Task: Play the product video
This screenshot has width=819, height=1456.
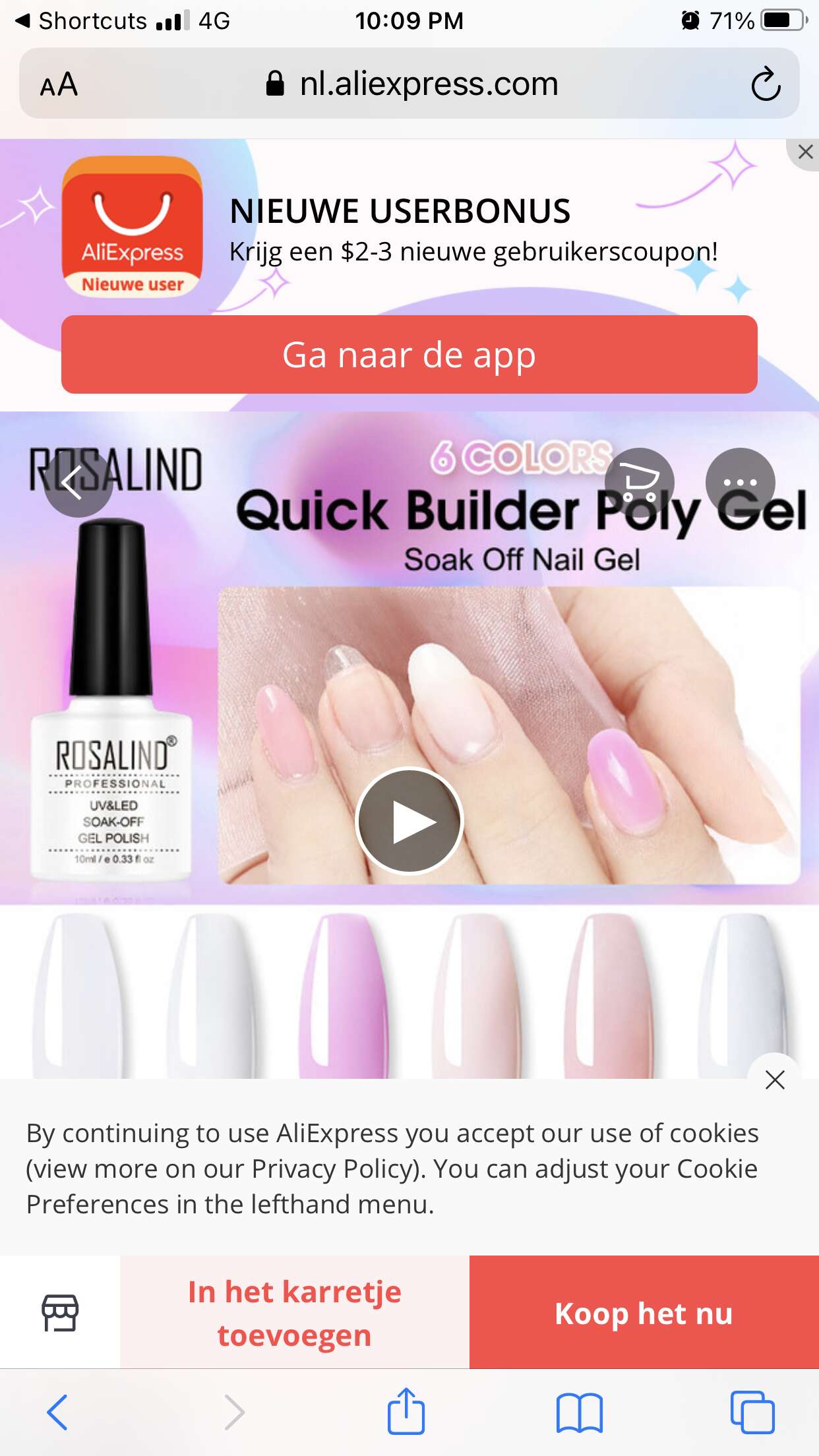Action: pyautogui.click(x=409, y=821)
